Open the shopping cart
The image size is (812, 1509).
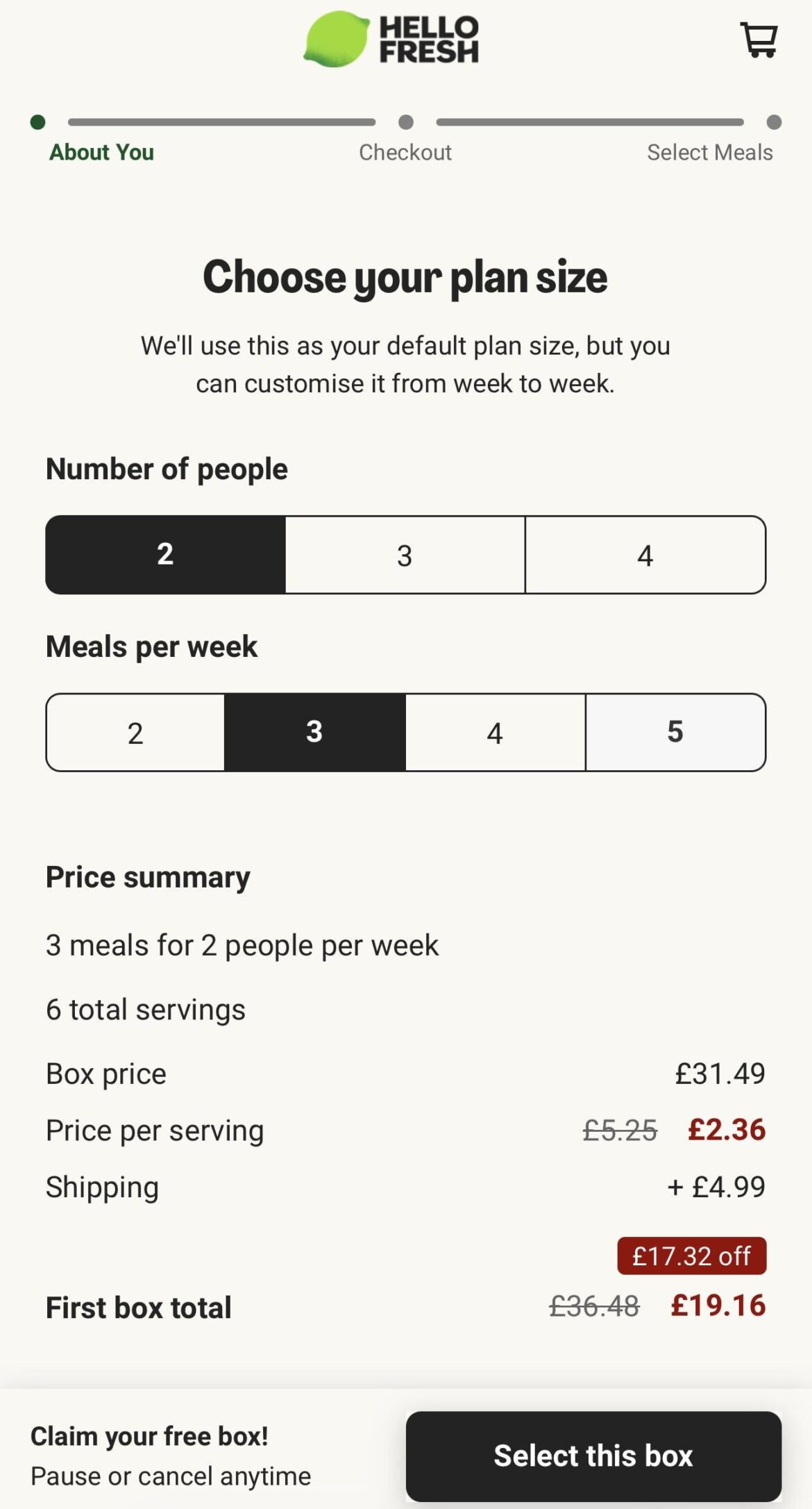(759, 40)
